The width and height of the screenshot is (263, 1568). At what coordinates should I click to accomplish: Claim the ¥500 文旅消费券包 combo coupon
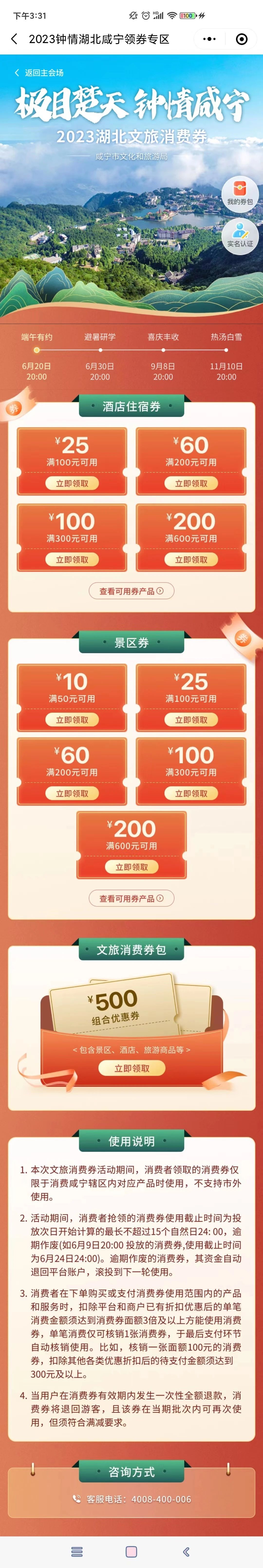coord(131,1068)
